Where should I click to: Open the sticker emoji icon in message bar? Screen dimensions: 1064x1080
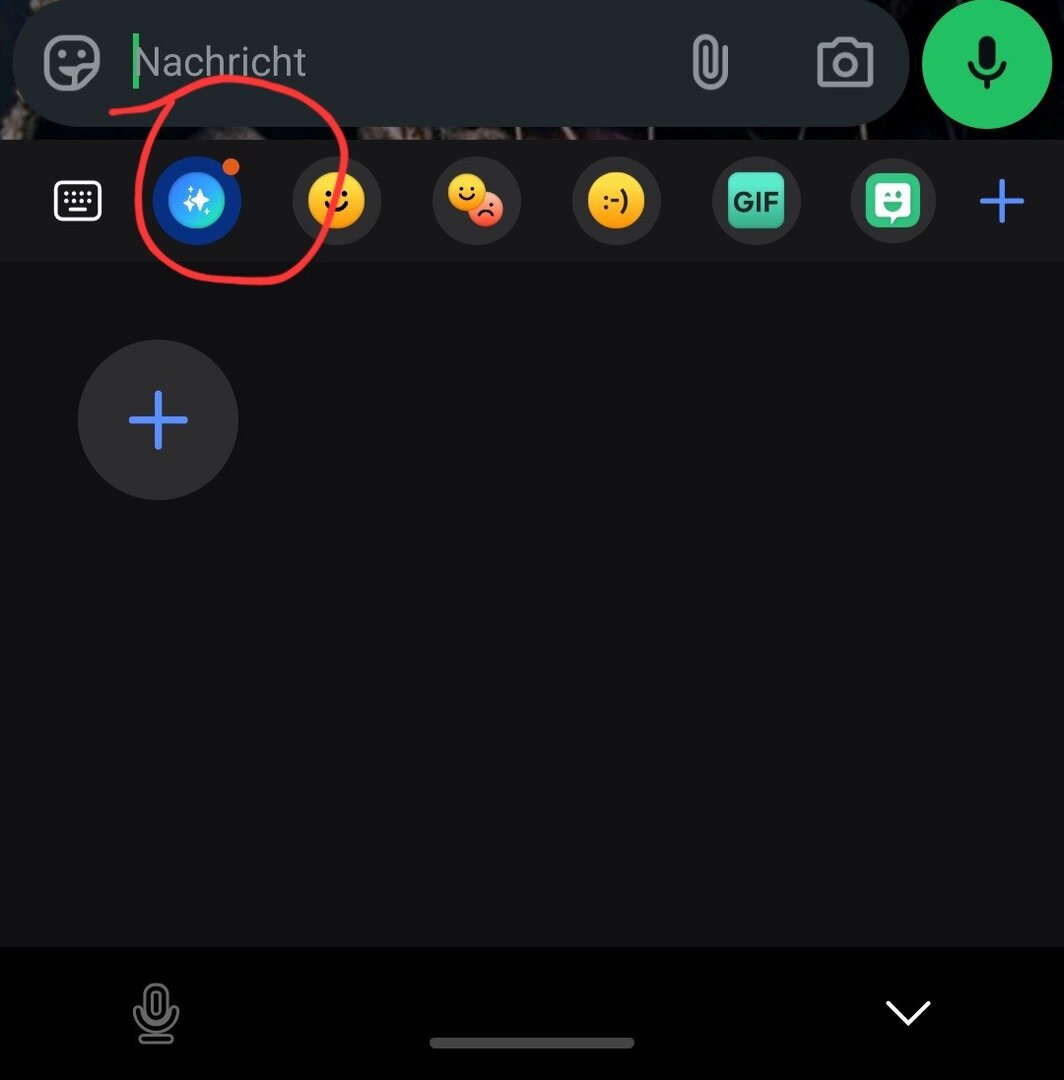72,62
